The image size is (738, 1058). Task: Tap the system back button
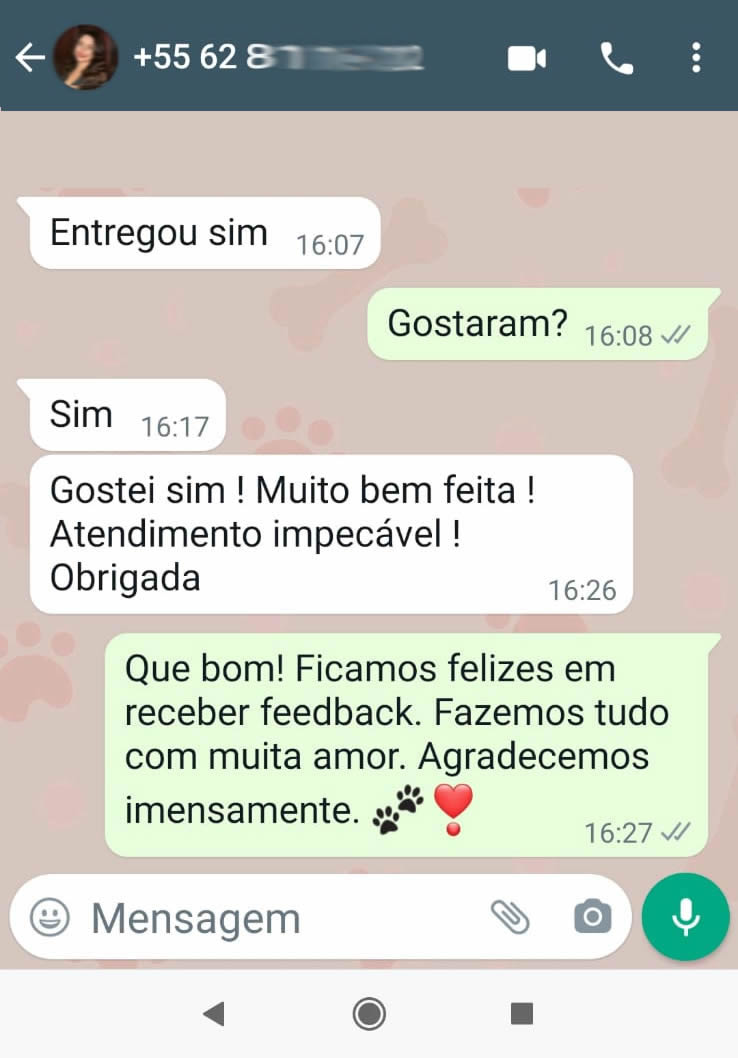click(x=213, y=1014)
